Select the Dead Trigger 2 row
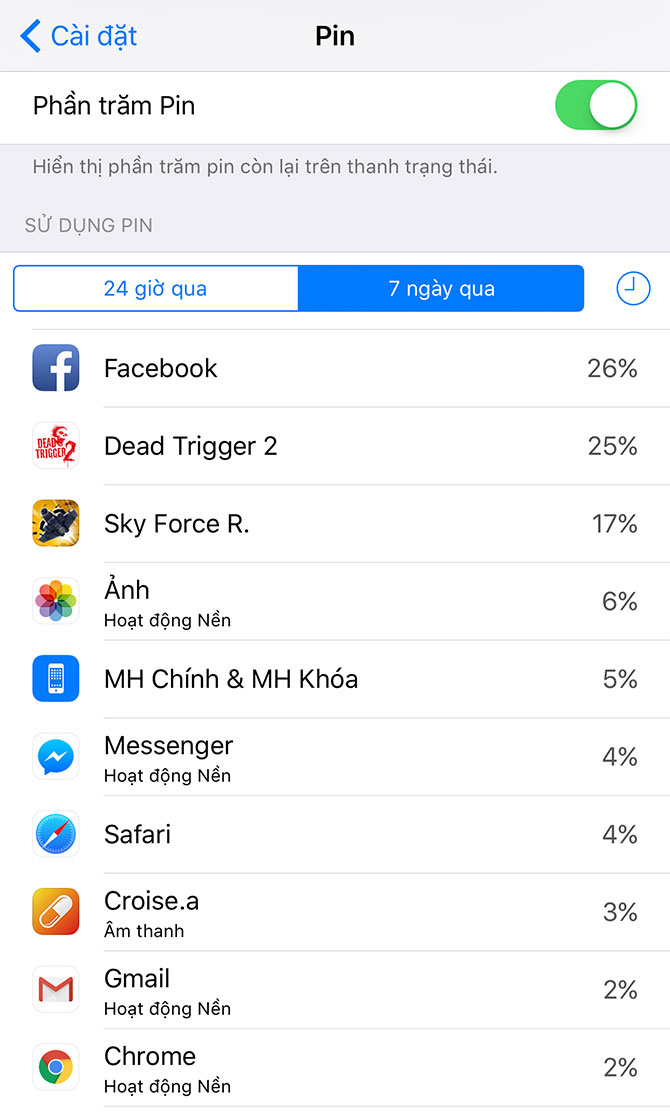The width and height of the screenshot is (670, 1120). click(x=335, y=446)
